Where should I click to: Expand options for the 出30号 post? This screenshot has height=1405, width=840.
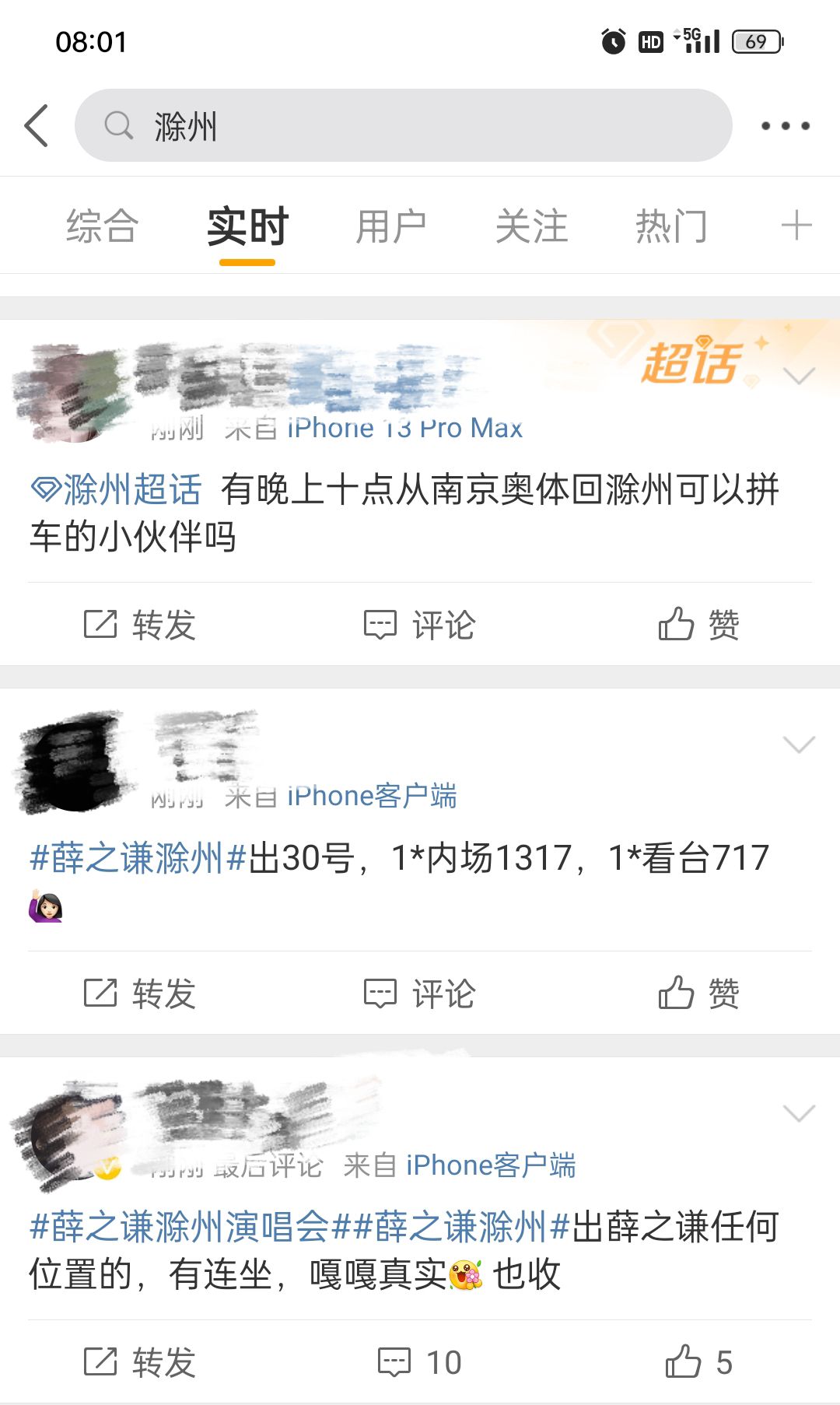pos(799,745)
